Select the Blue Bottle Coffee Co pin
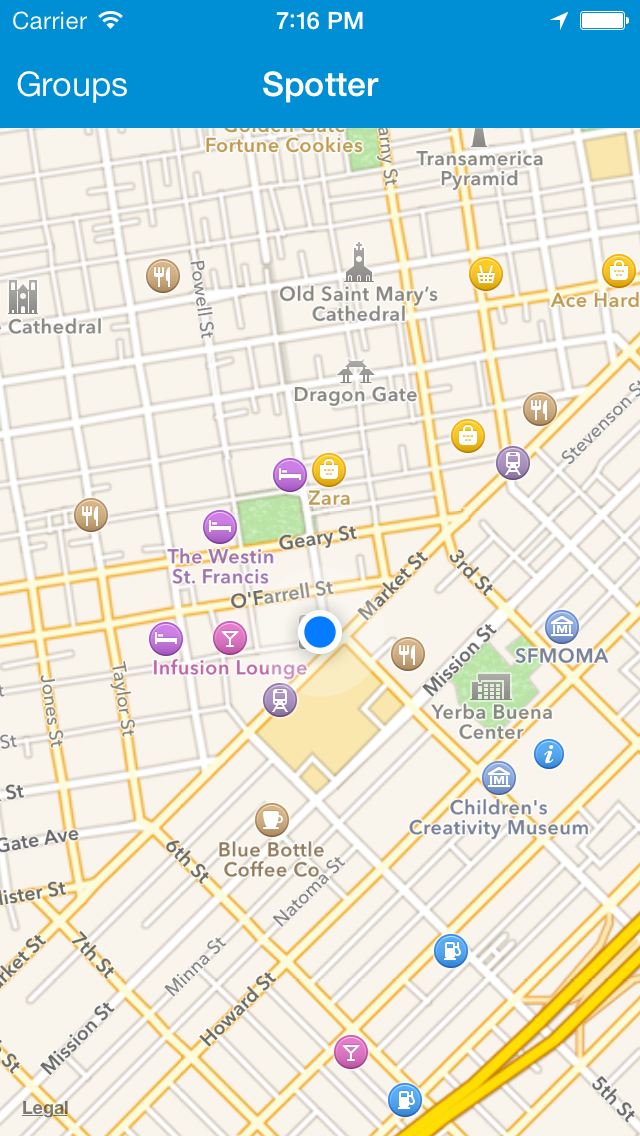This screenshot has height=1136, width=640. (272, 820)
